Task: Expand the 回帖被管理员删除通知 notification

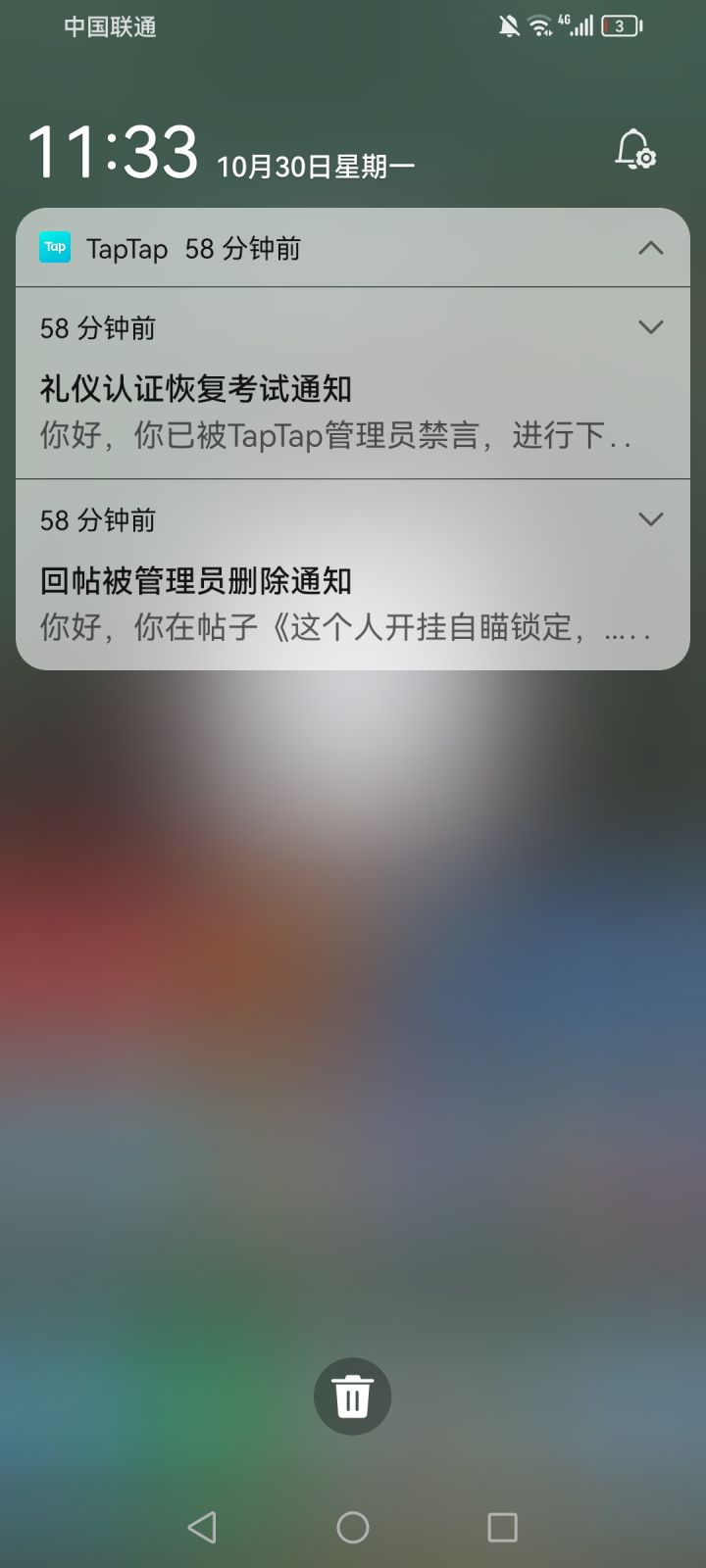Action: (x=650, y=519)
